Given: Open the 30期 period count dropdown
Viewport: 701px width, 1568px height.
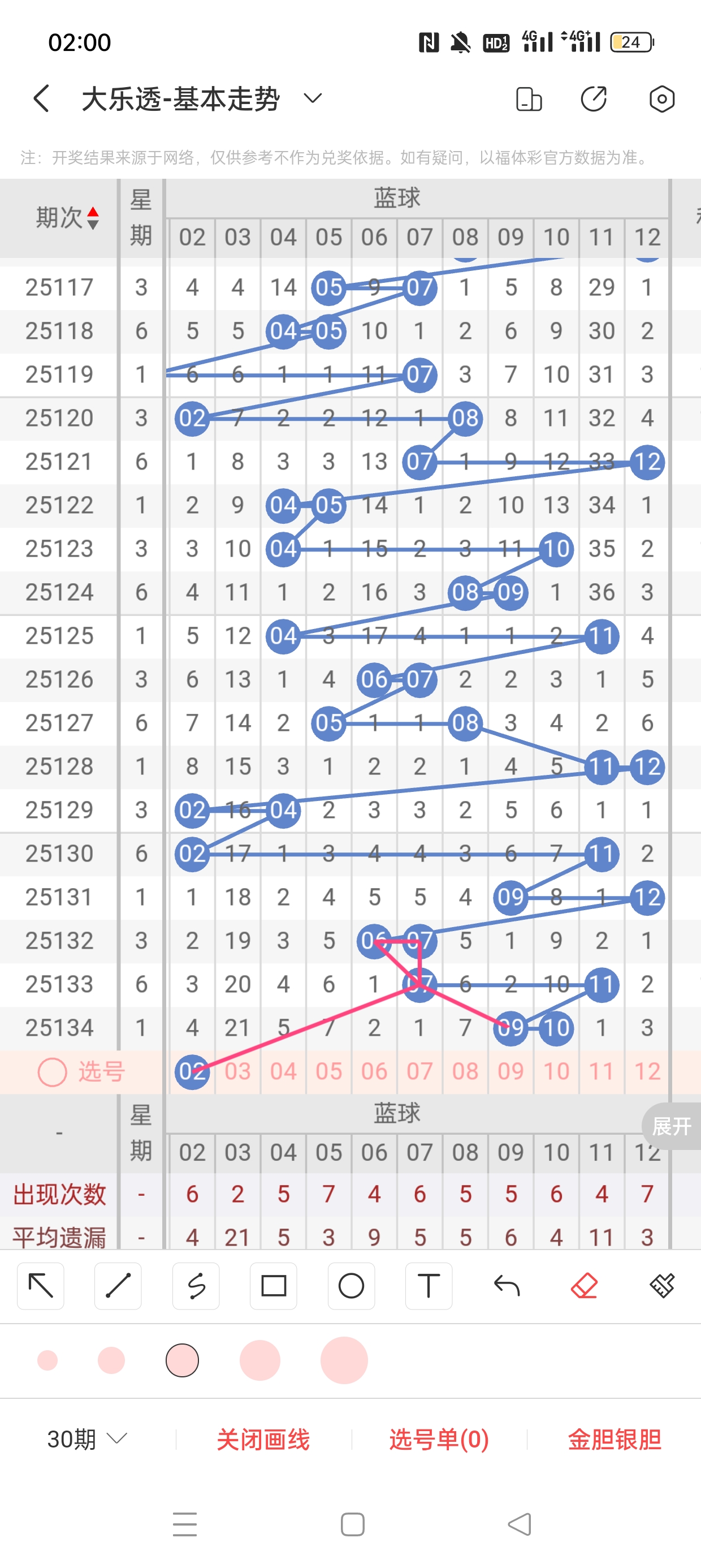Looking at the screenshot, I should click(87, 1439).
